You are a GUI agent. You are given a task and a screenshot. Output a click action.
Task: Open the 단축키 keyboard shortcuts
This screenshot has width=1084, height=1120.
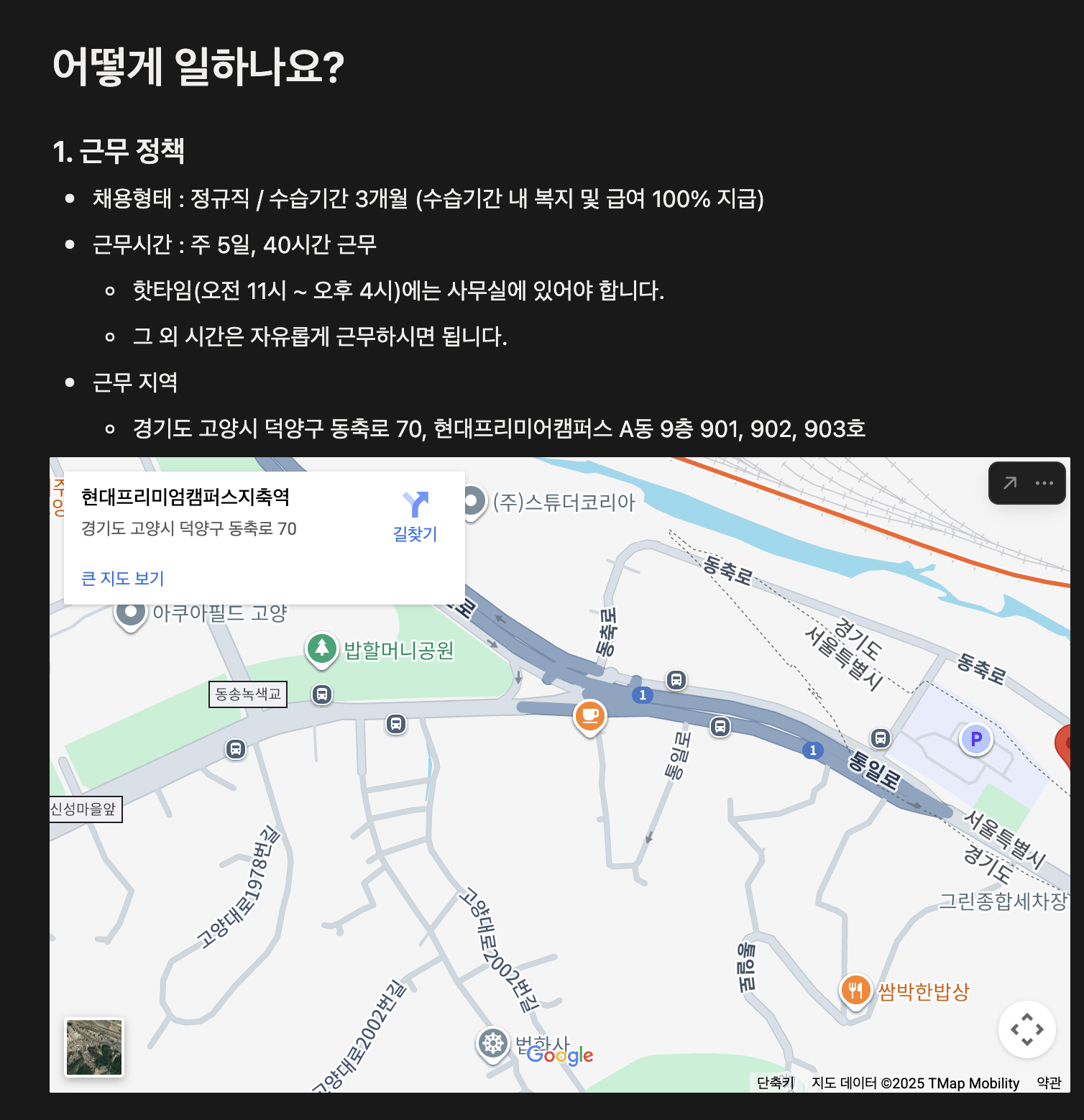(775, 1083)
